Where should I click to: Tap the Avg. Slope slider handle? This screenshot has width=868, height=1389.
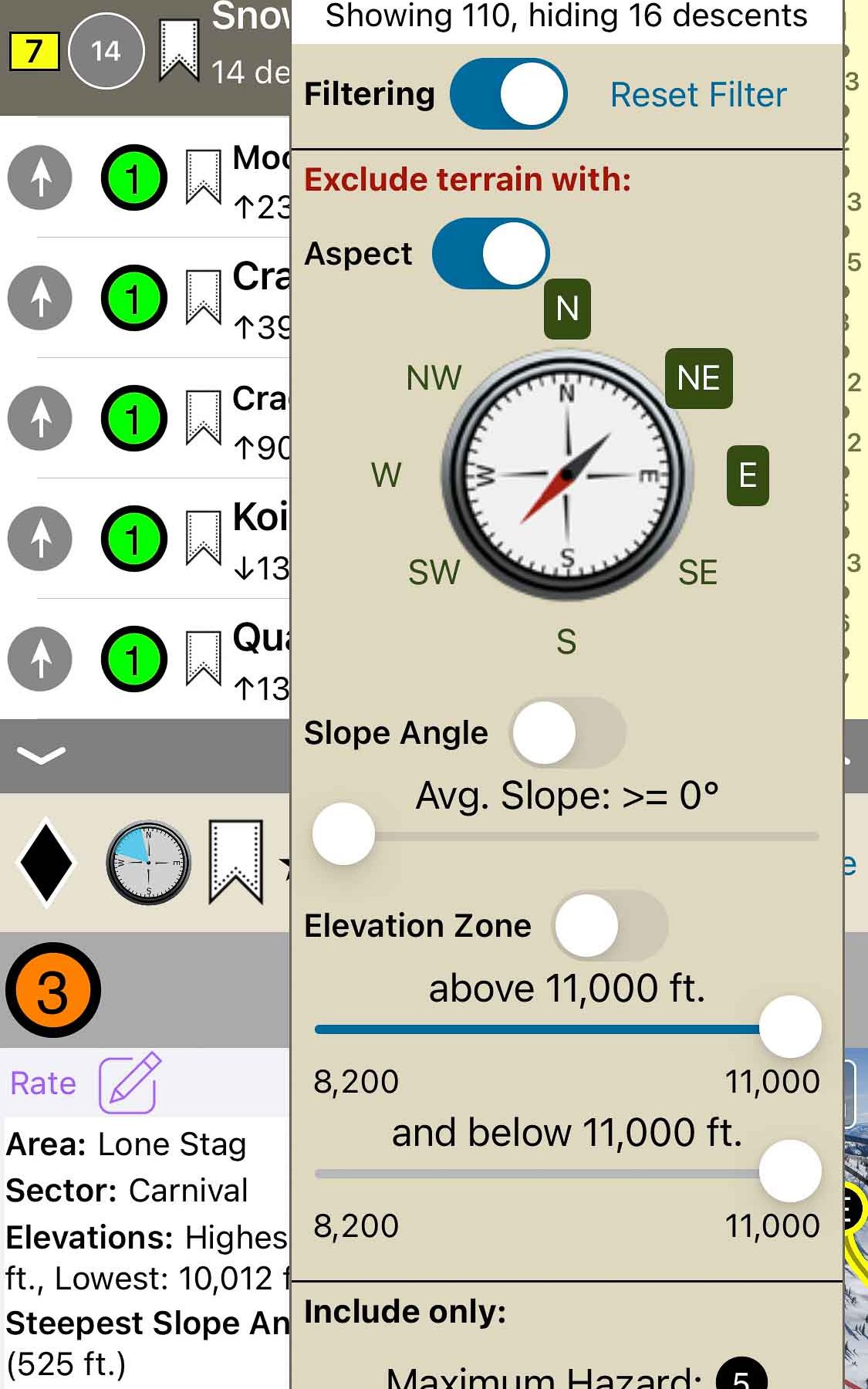tap(343, 834)
